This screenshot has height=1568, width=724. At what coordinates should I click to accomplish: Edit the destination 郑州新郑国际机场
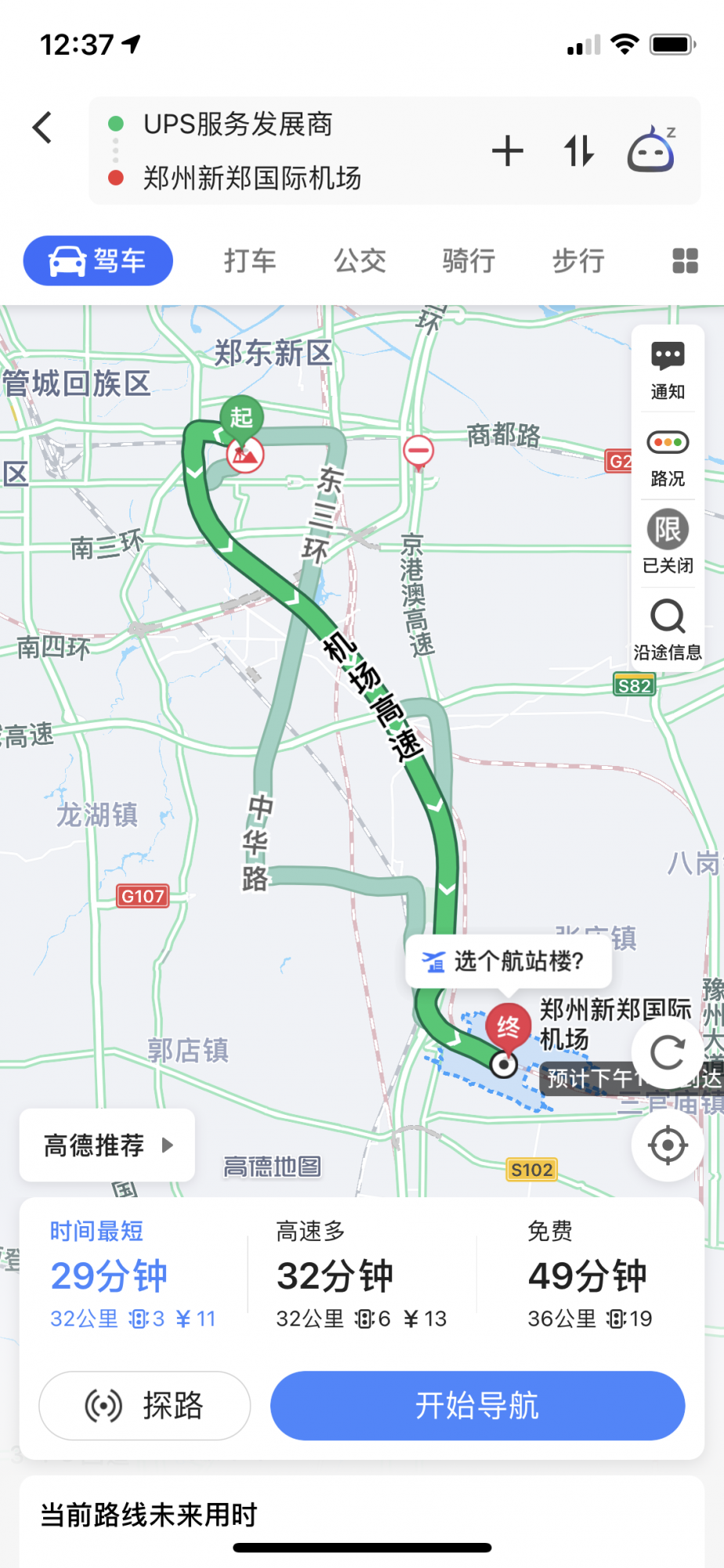click(252, 179)
